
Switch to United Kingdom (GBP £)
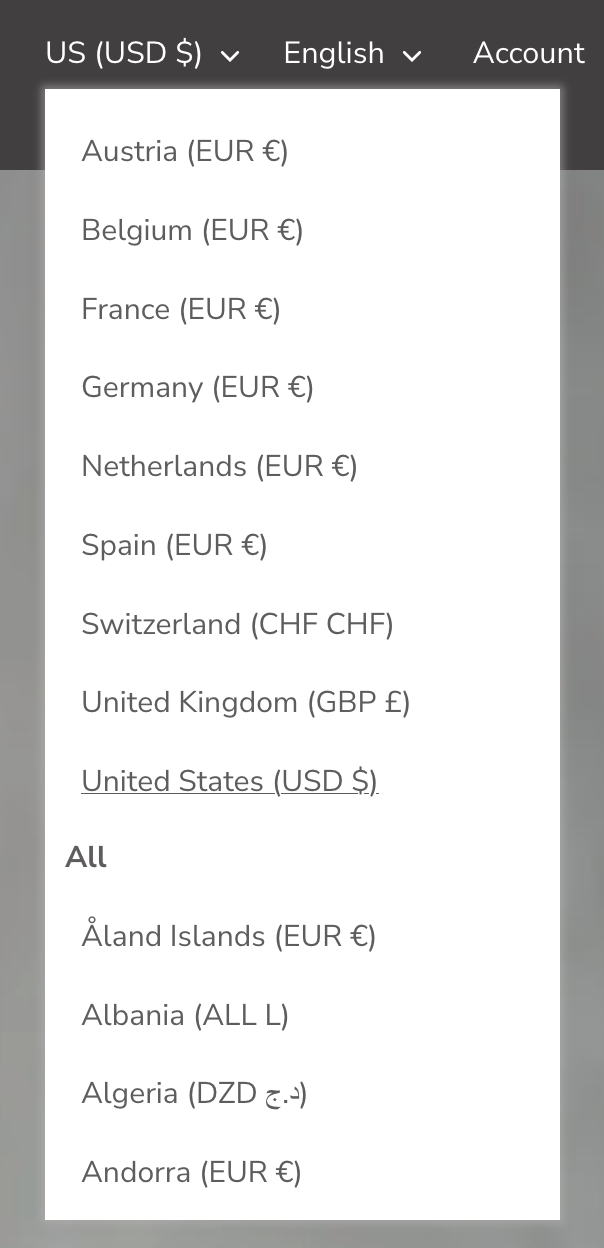pyautogui.click(x=246, y=702)
